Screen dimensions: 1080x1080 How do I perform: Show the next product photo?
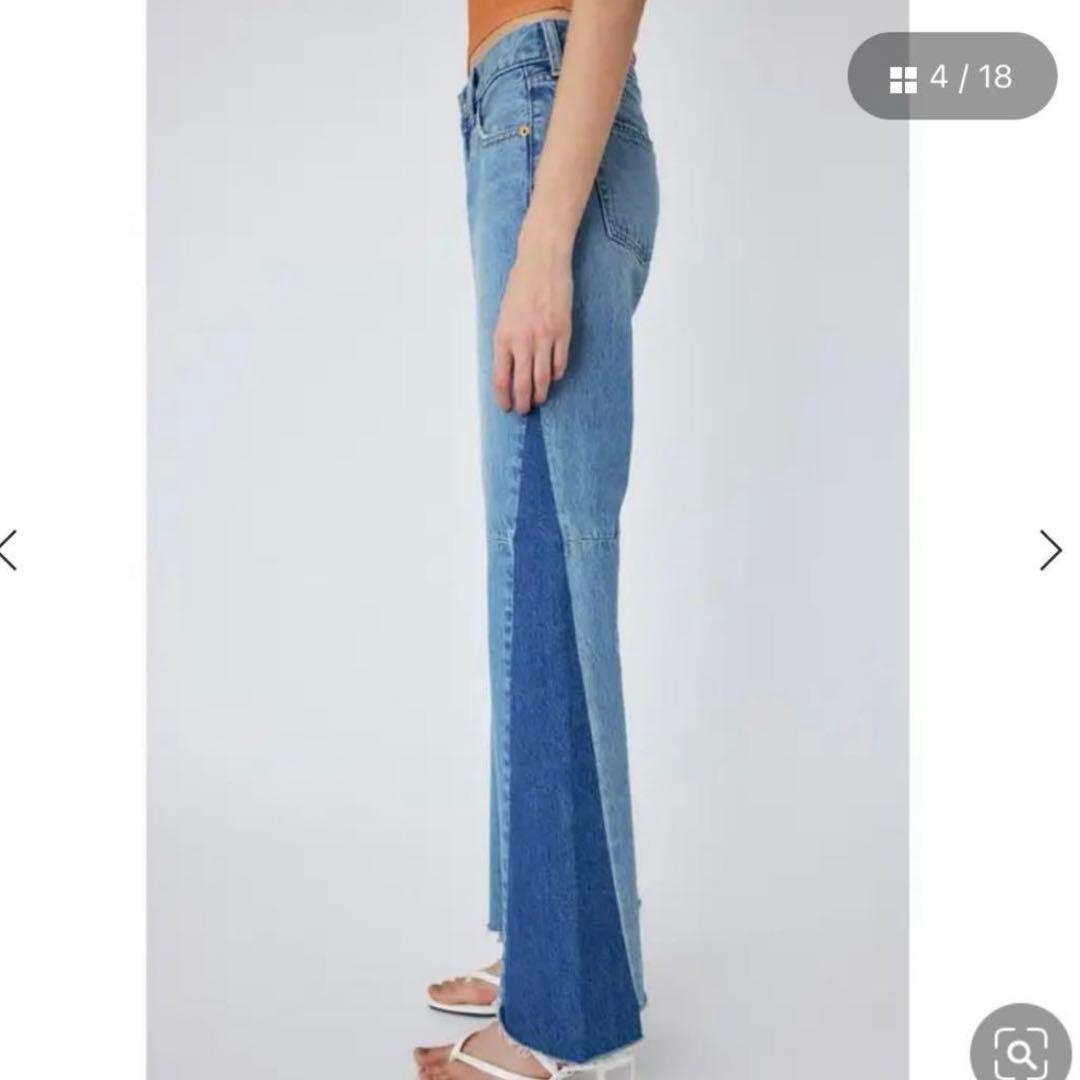(1050, 550)
